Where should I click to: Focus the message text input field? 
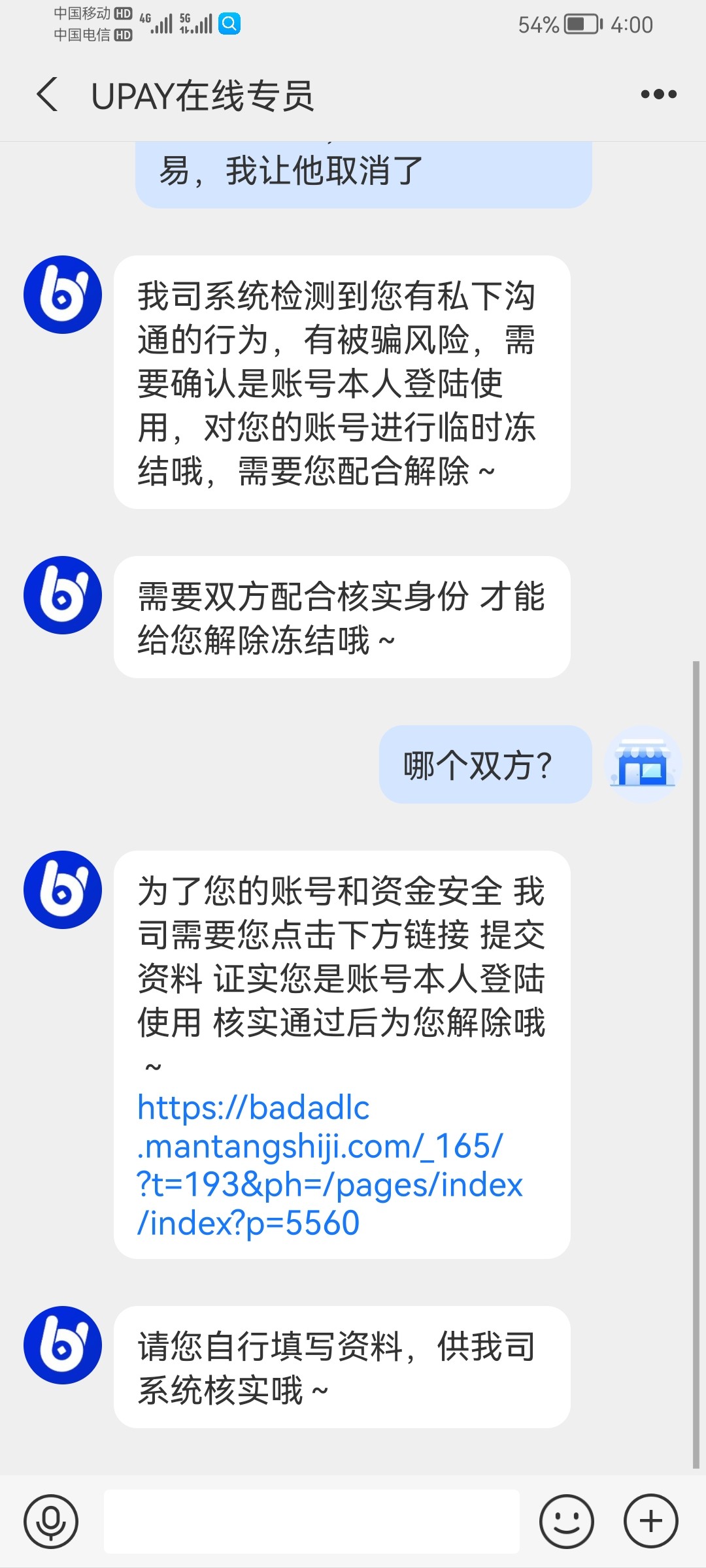[312, 1521]
